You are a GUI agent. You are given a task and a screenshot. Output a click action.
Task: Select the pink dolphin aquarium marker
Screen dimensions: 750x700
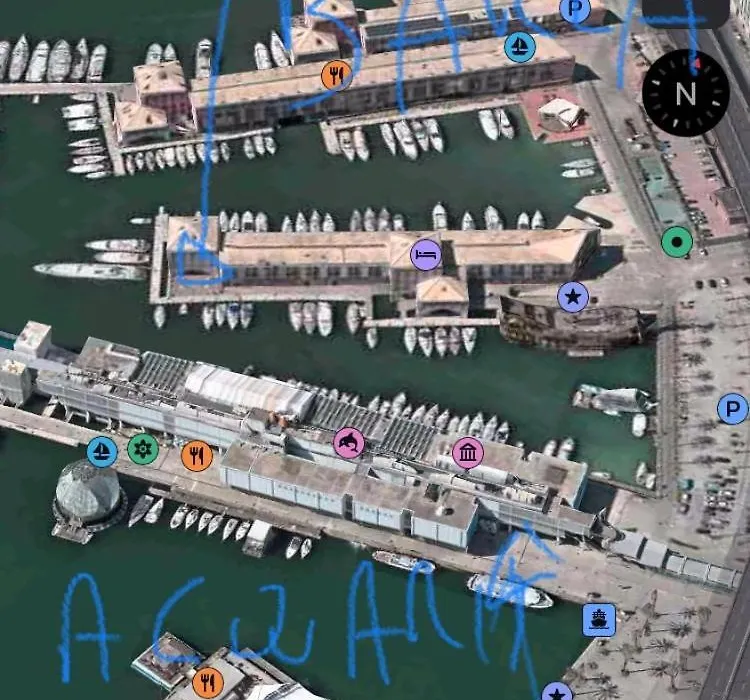pyautogui.click(x=347, y=442)
